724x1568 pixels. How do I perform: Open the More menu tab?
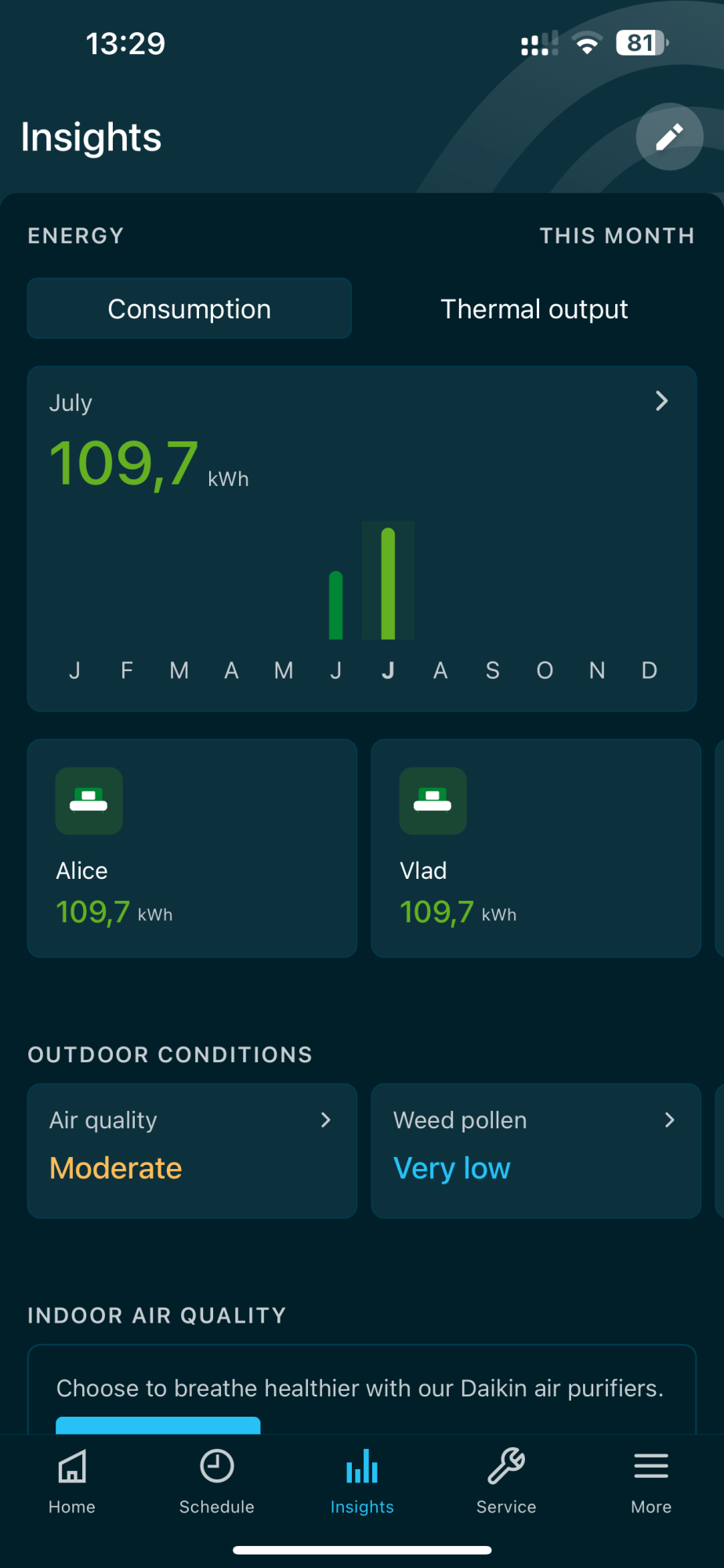pos(651,1482)
